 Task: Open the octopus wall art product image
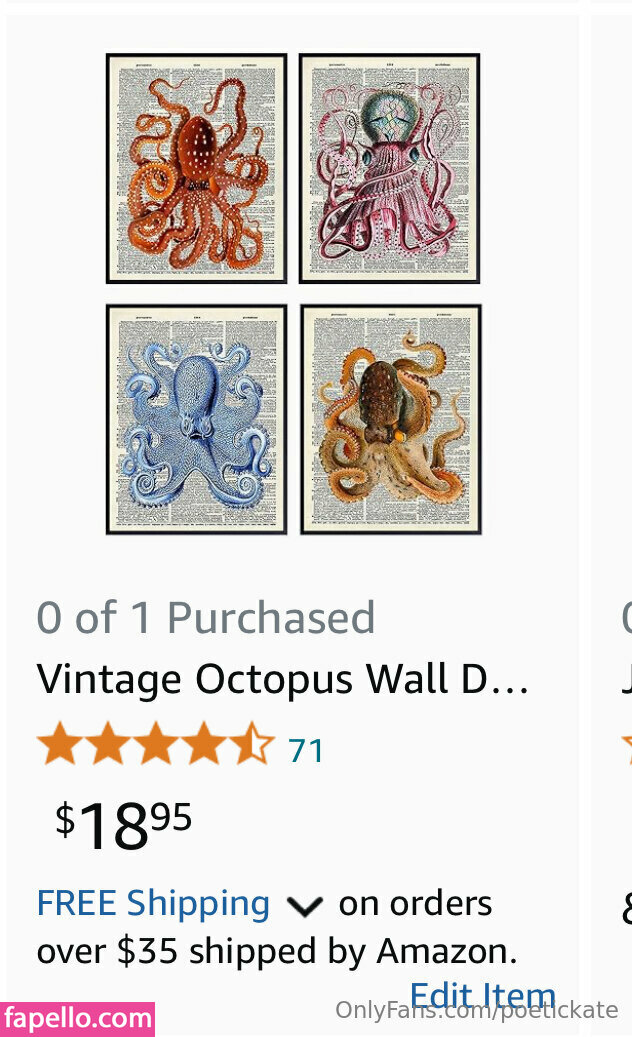[x=293, y=293]
